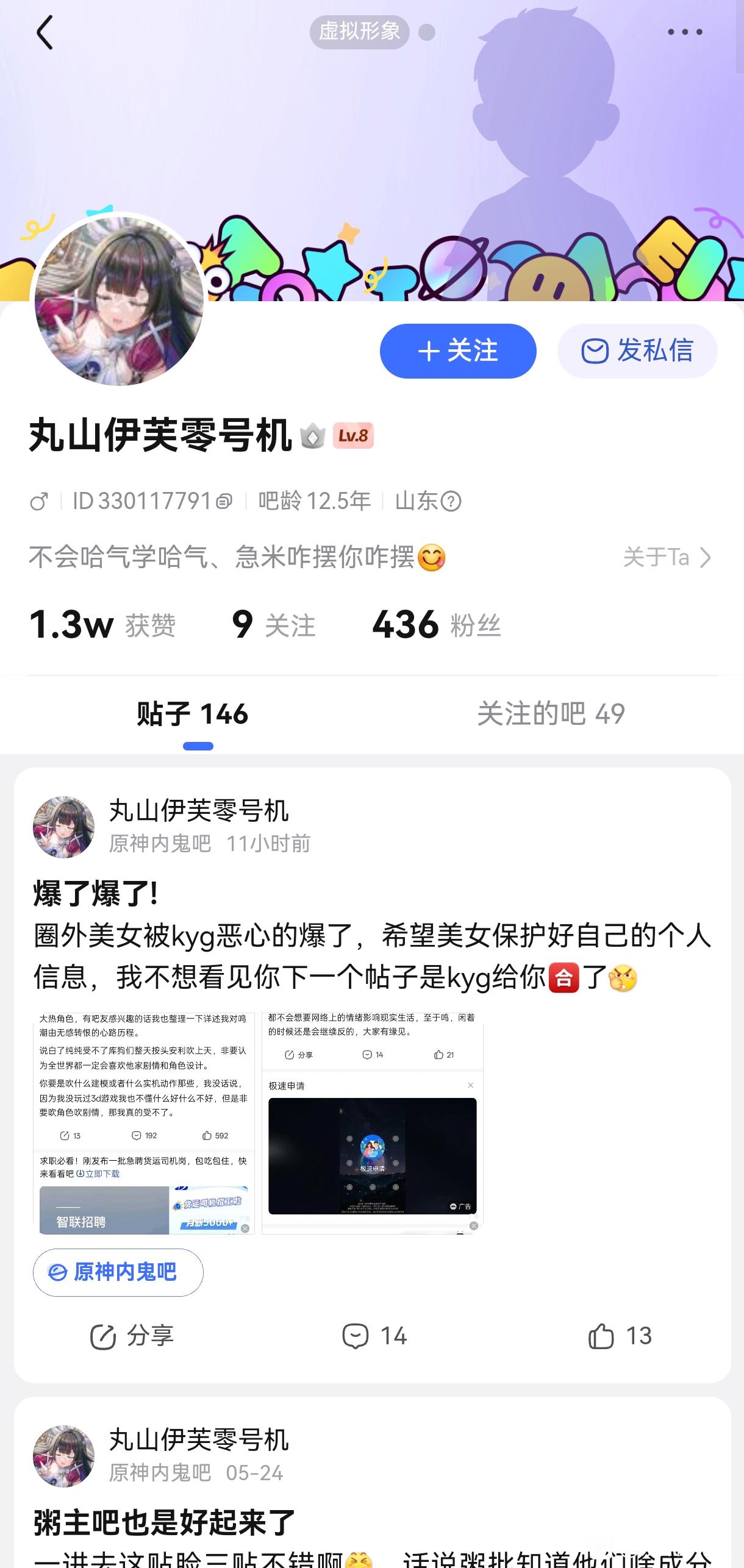Image resolution: width=744 pixels, height=1568 pixels.
Task: Open the three-dot overflow menu
Action: 685,32
